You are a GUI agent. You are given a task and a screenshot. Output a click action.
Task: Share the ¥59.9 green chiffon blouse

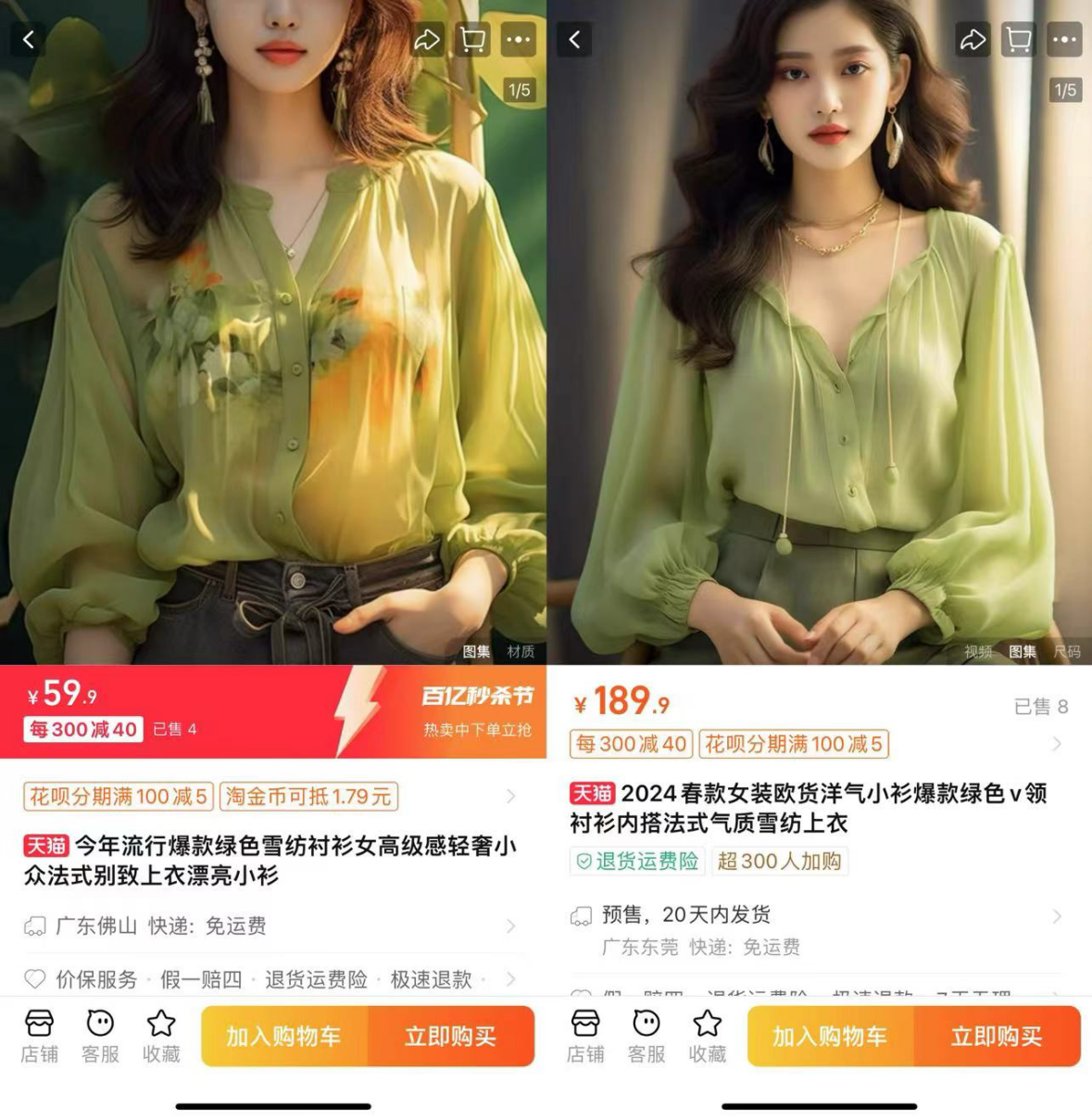427,40
